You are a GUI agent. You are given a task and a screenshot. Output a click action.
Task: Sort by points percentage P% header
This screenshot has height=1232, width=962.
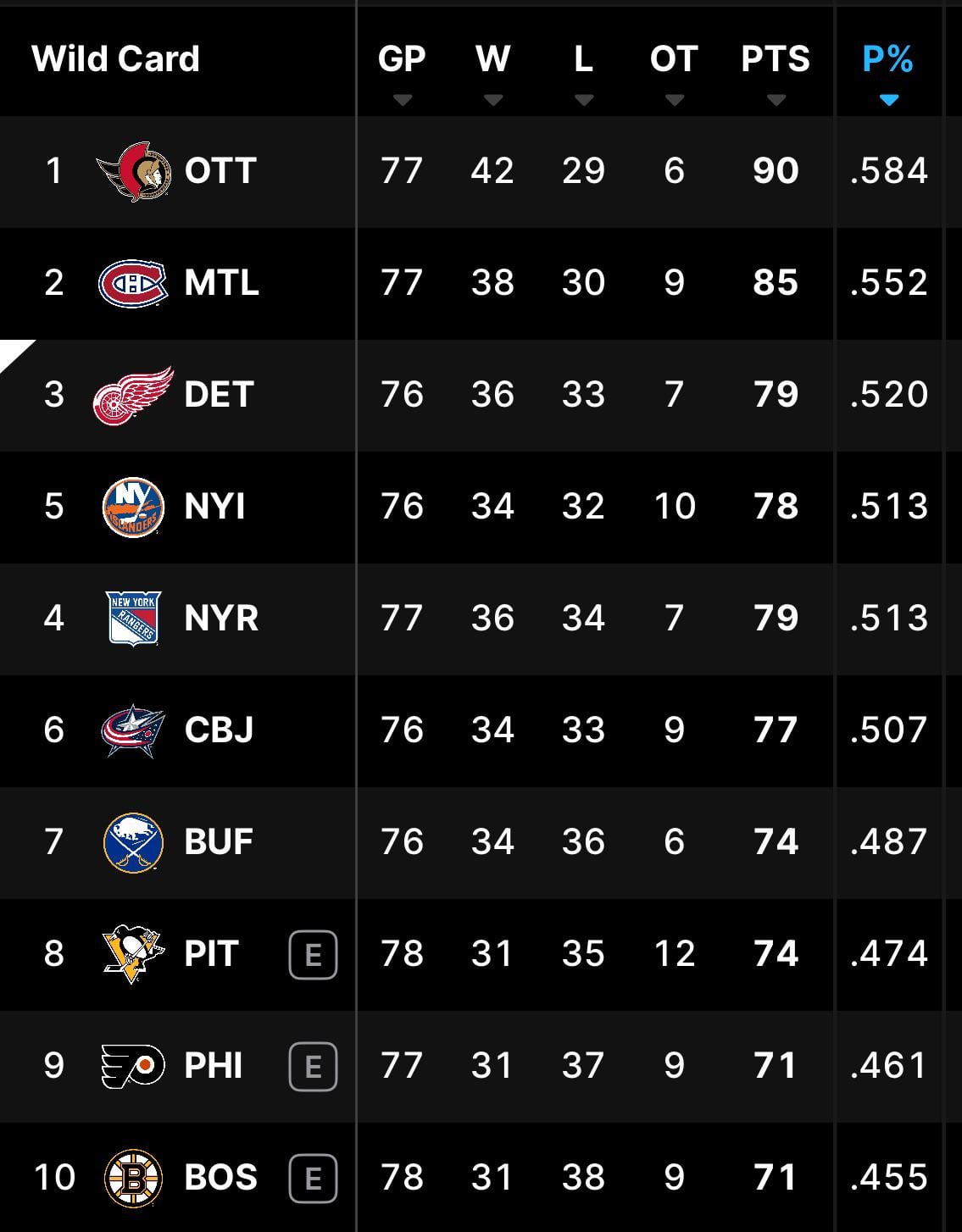pyautogui.click(x=887, y=68)
